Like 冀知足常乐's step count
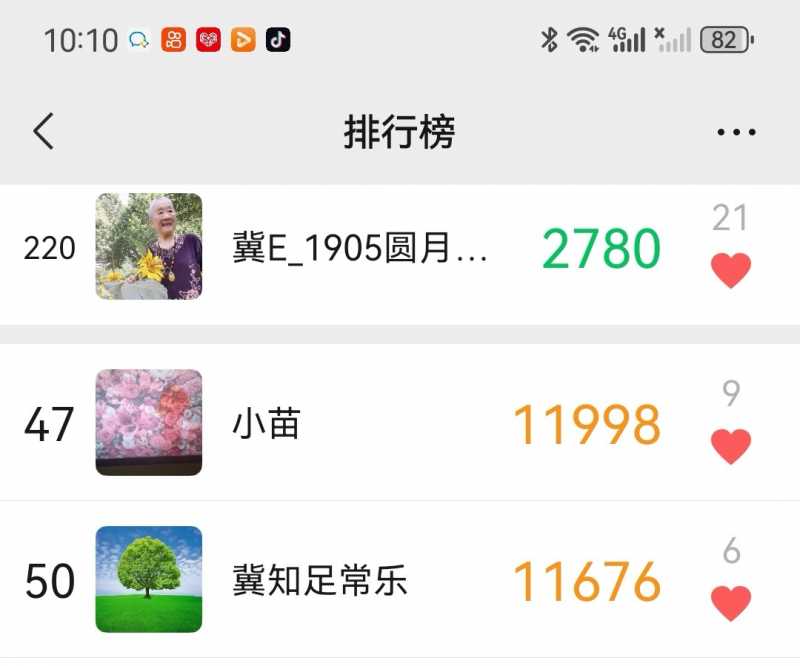Image resolution: width=800 pixels, height=666 pixels. tap(730, 602)
